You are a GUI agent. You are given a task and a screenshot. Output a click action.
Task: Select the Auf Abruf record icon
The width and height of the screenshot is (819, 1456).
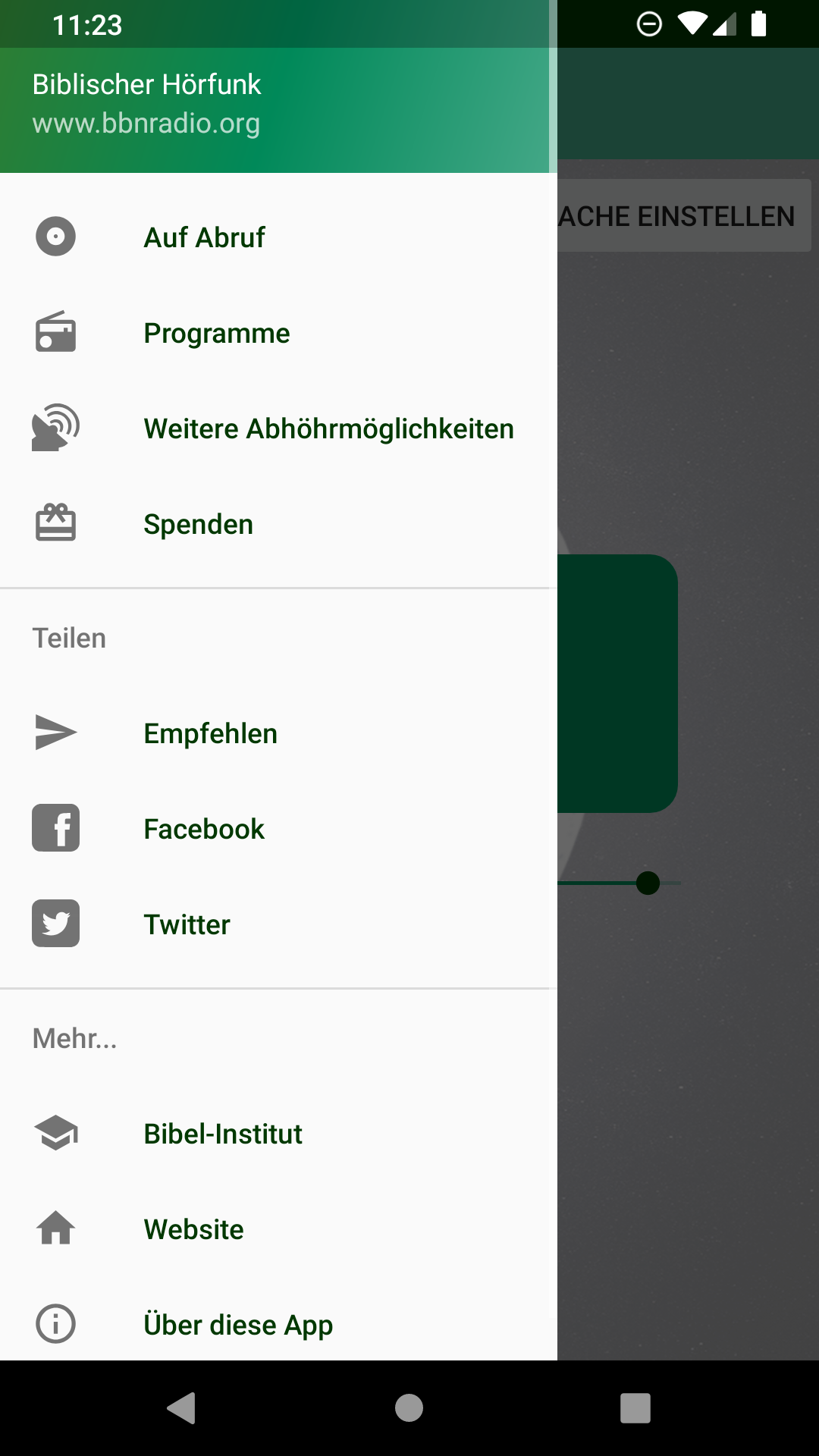pyautogui.click(x=55, y=236)
